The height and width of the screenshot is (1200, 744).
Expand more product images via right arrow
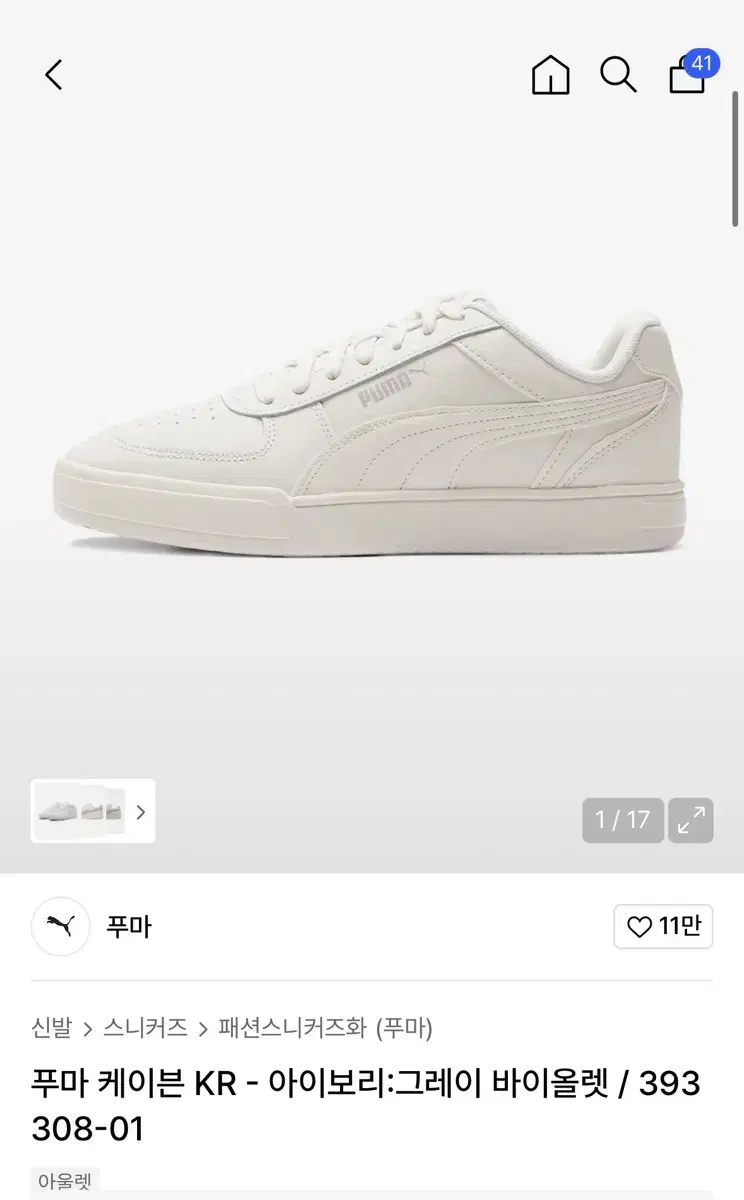[x=140, y=812]
